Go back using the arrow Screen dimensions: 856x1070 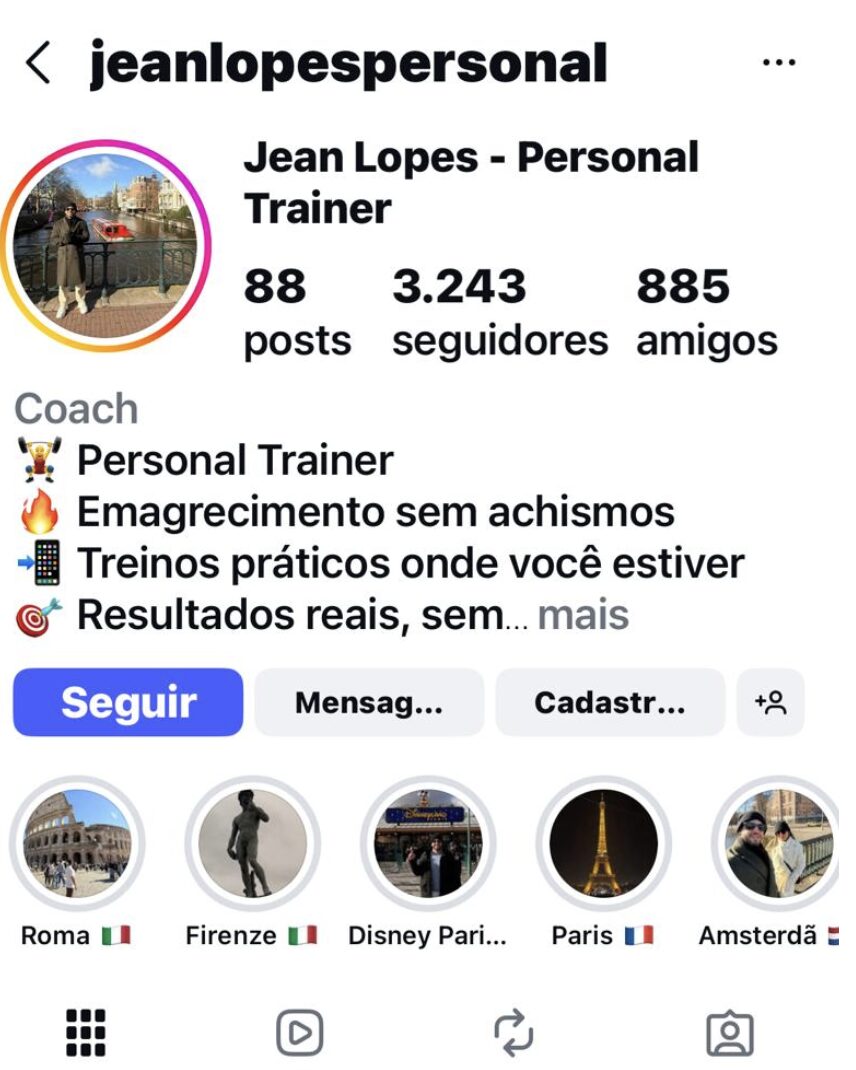(38, 62)
